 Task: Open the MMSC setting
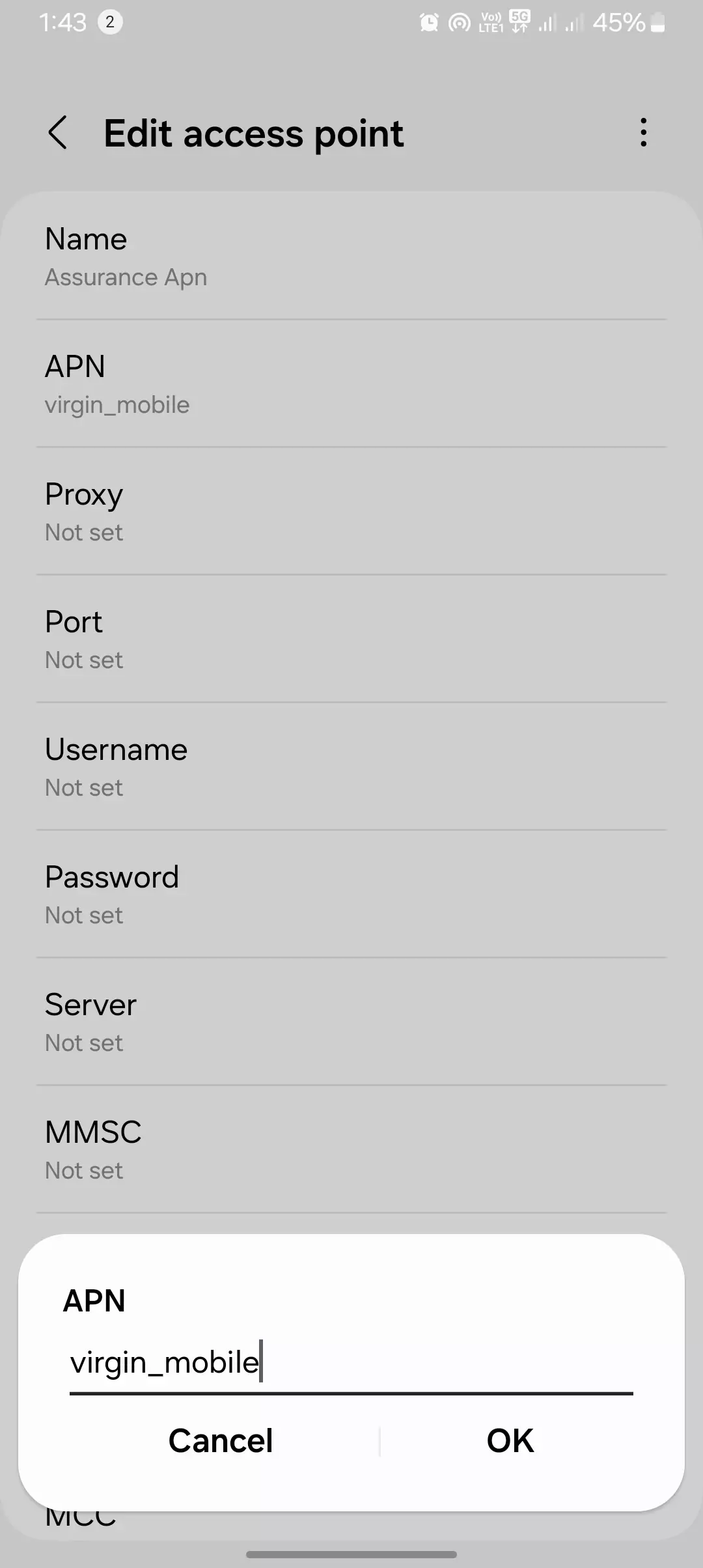tap(260, 1149)
